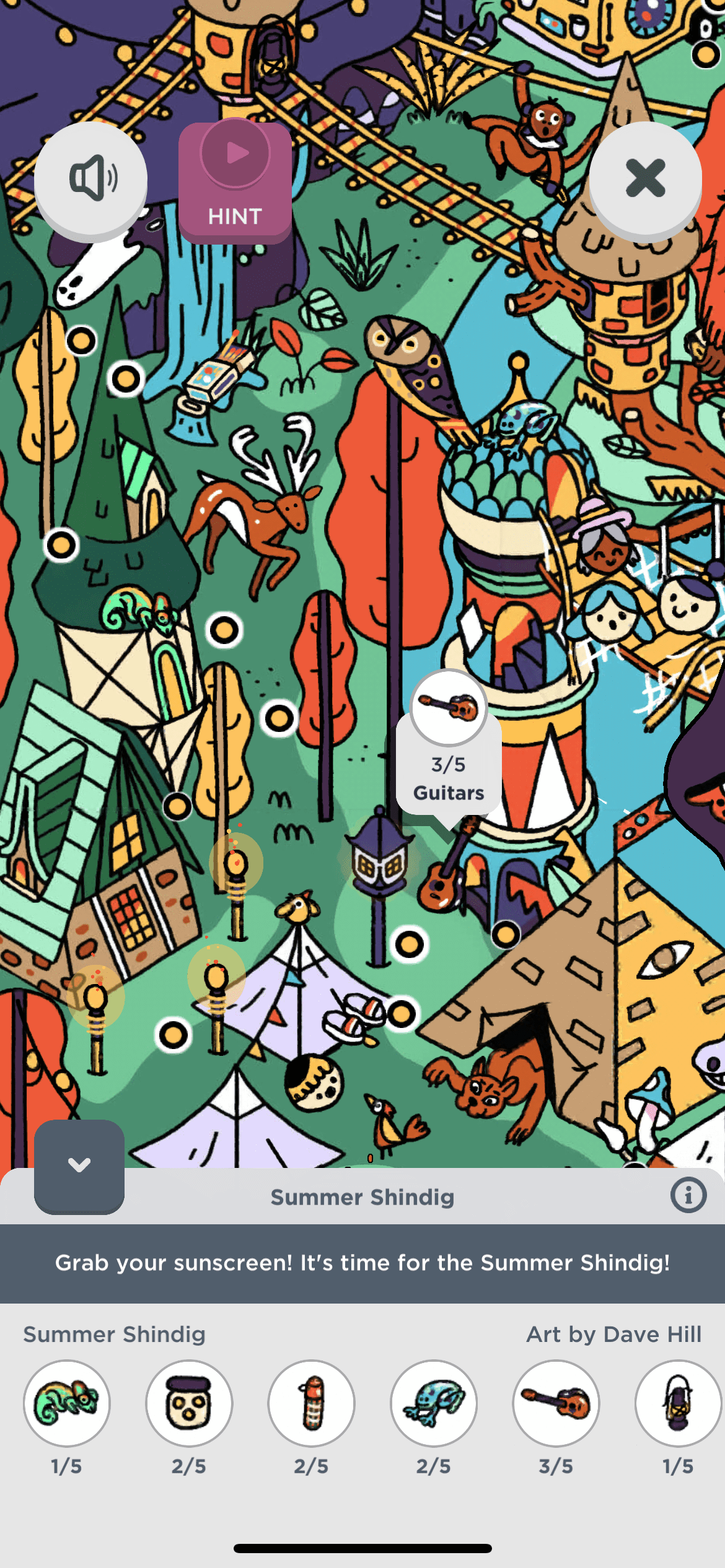Mute the game sound
Viewport: 725px width, 1568px height.
coord(91,179)
